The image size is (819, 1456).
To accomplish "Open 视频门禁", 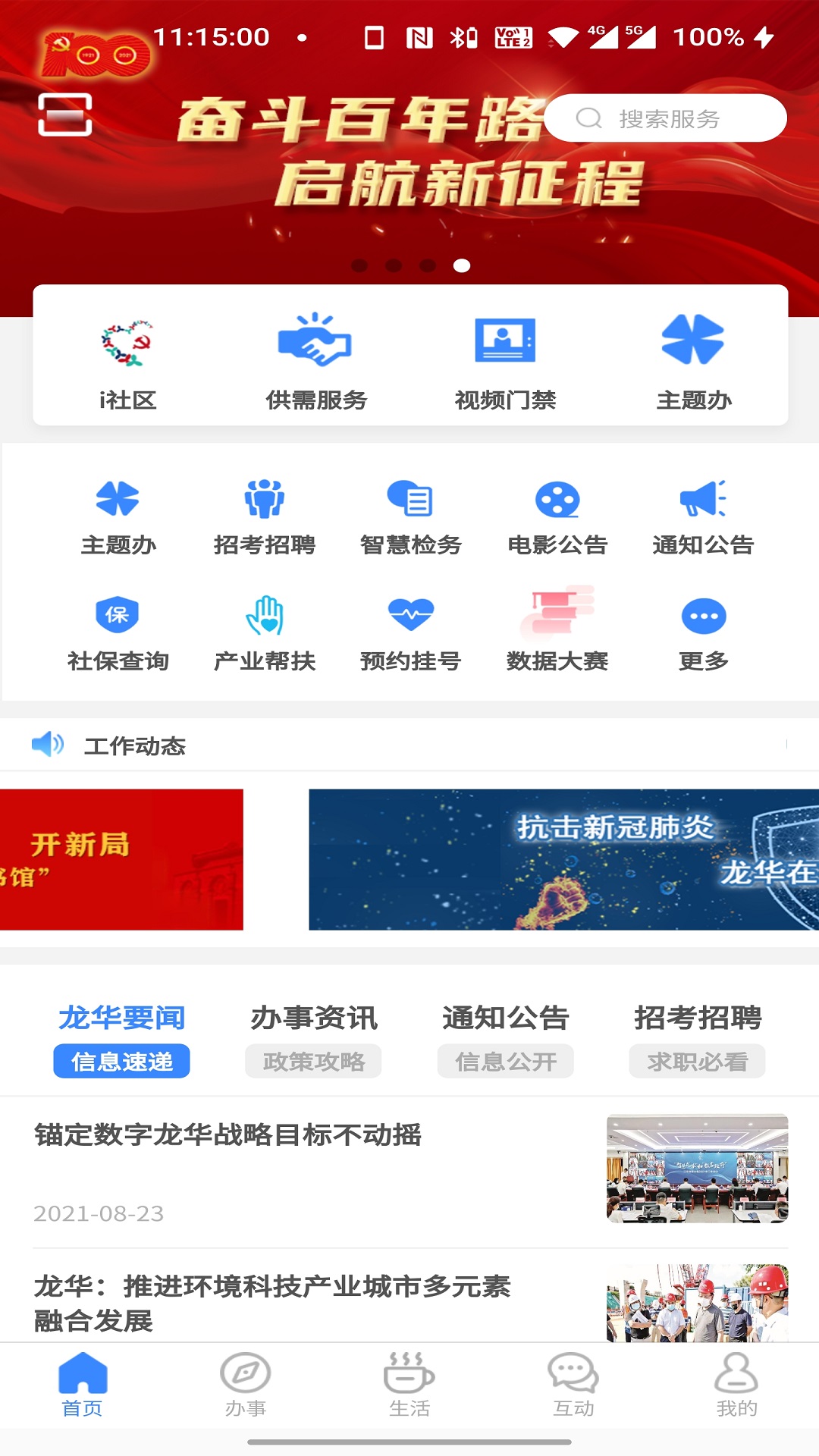I will tap(505, 359).
